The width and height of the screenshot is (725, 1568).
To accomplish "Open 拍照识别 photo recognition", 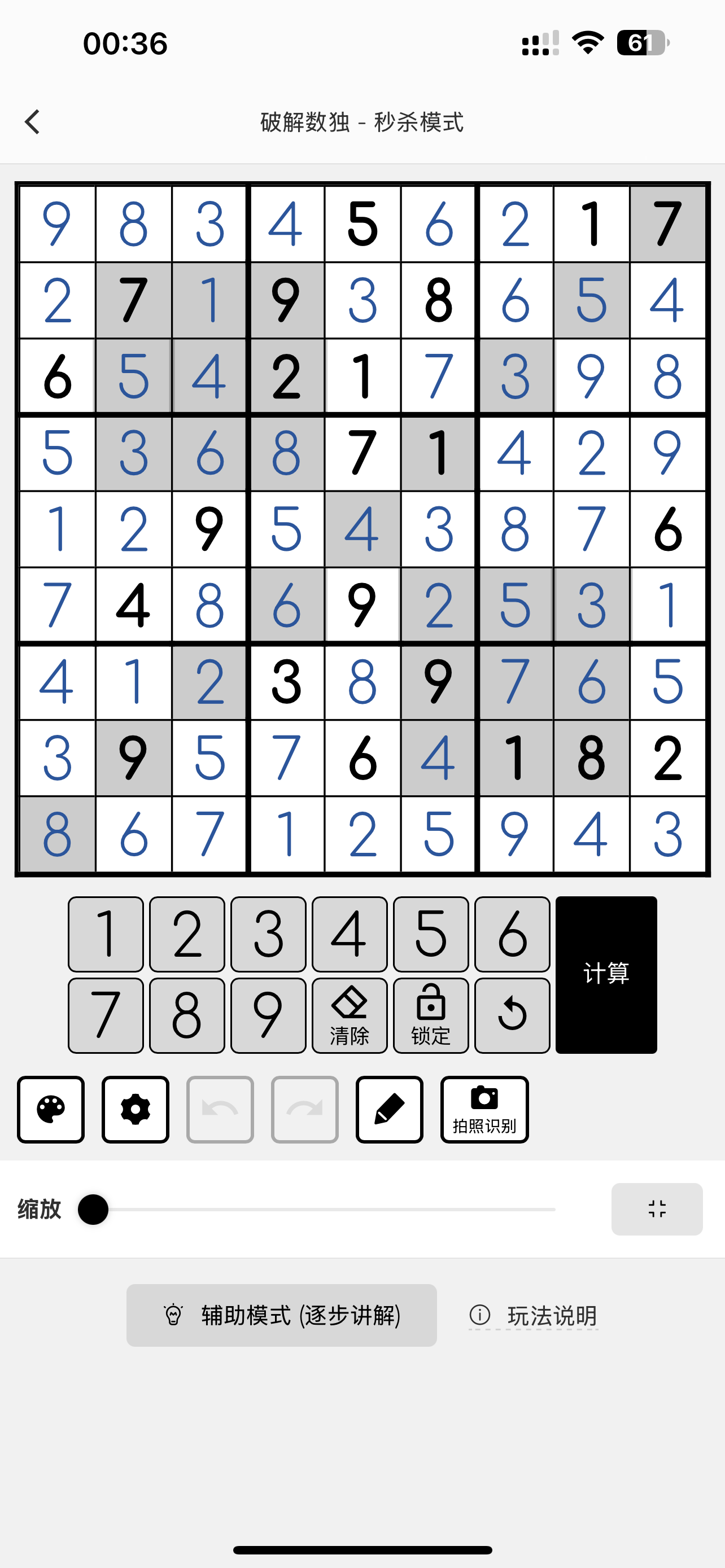I will coord(484,1110).
